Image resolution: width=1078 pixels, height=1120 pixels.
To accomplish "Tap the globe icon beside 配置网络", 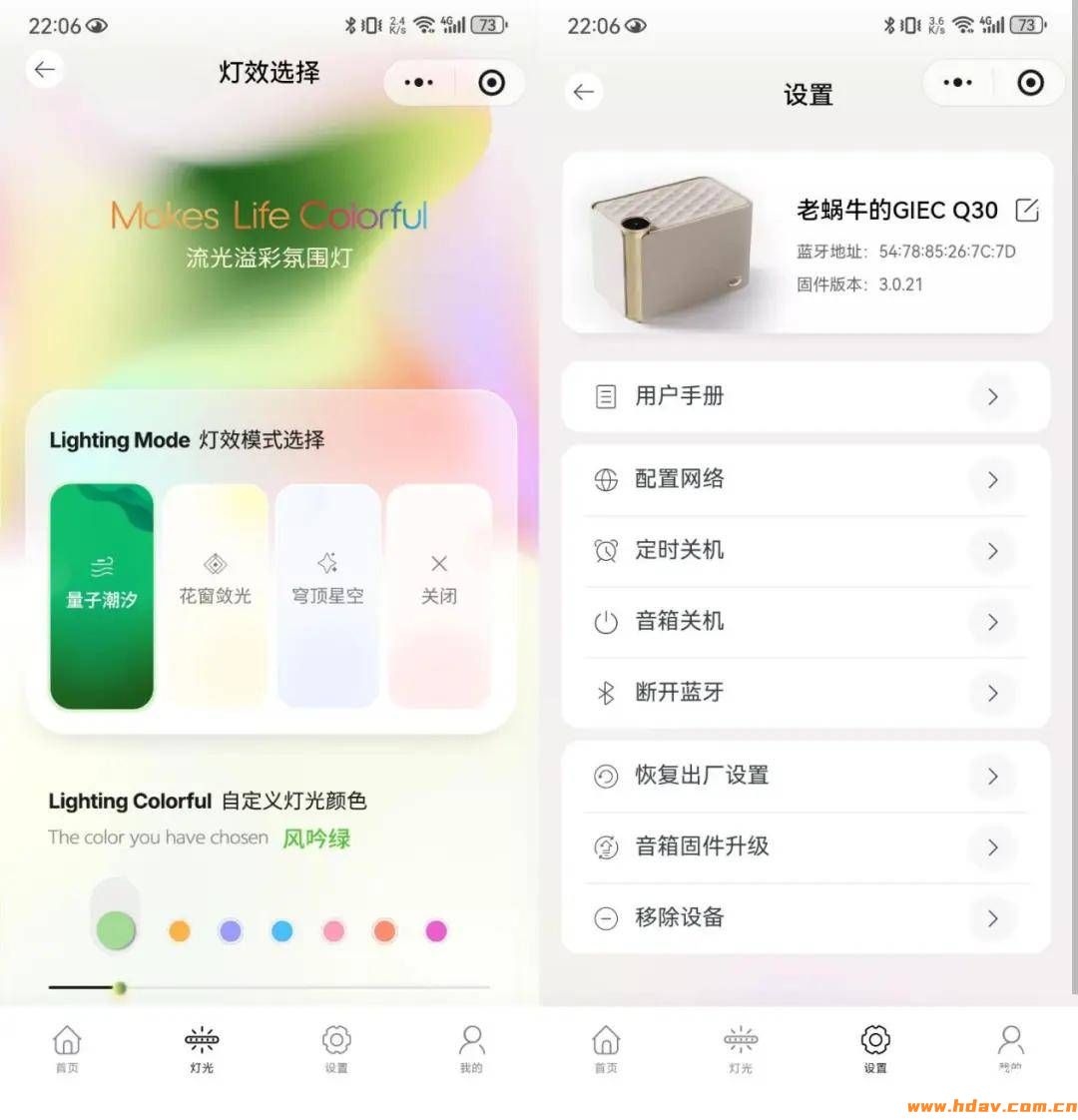I will pyautogui.click(x=607, y=479).
